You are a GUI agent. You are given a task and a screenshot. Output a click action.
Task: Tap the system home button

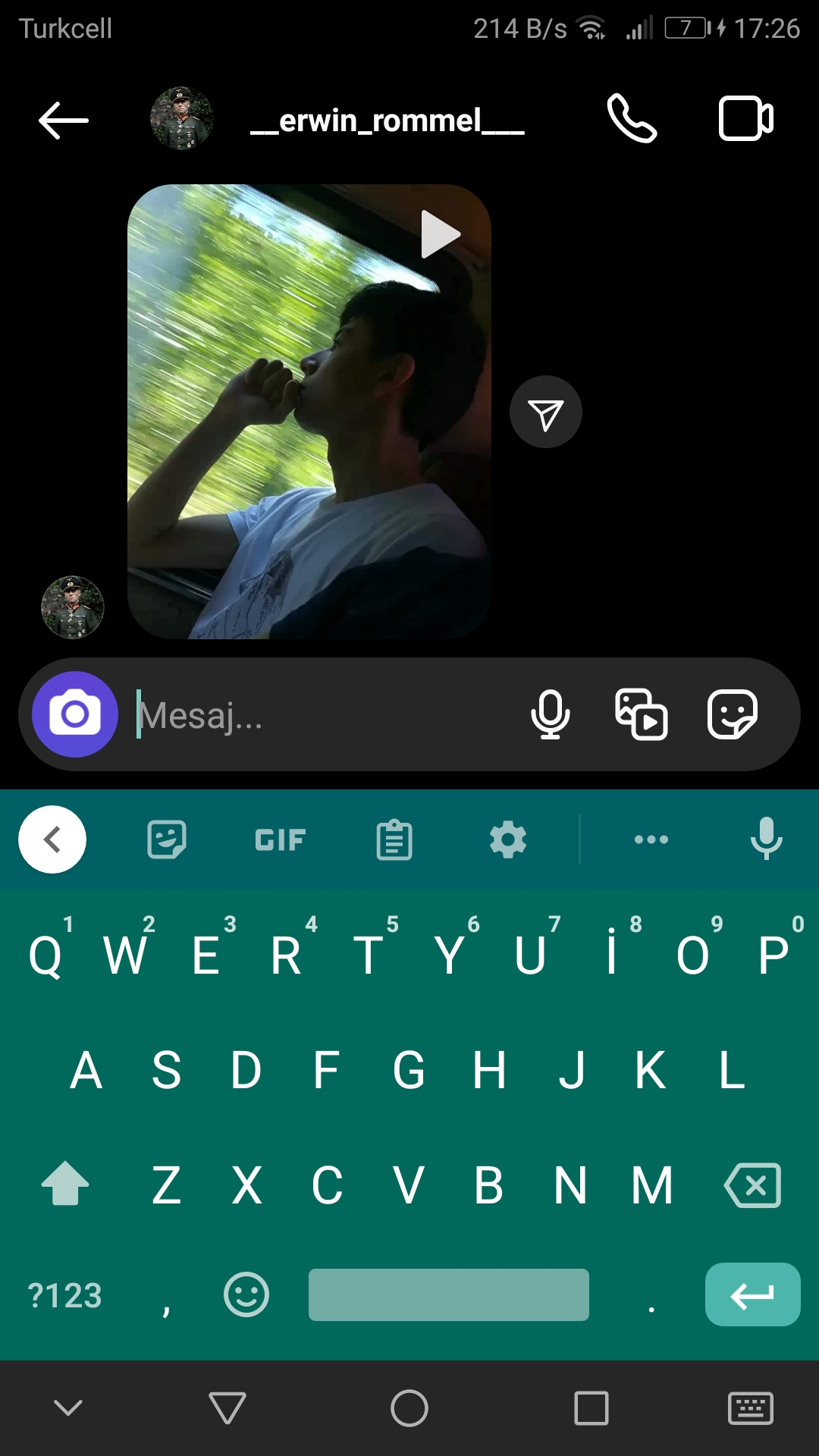(409, 1408)
